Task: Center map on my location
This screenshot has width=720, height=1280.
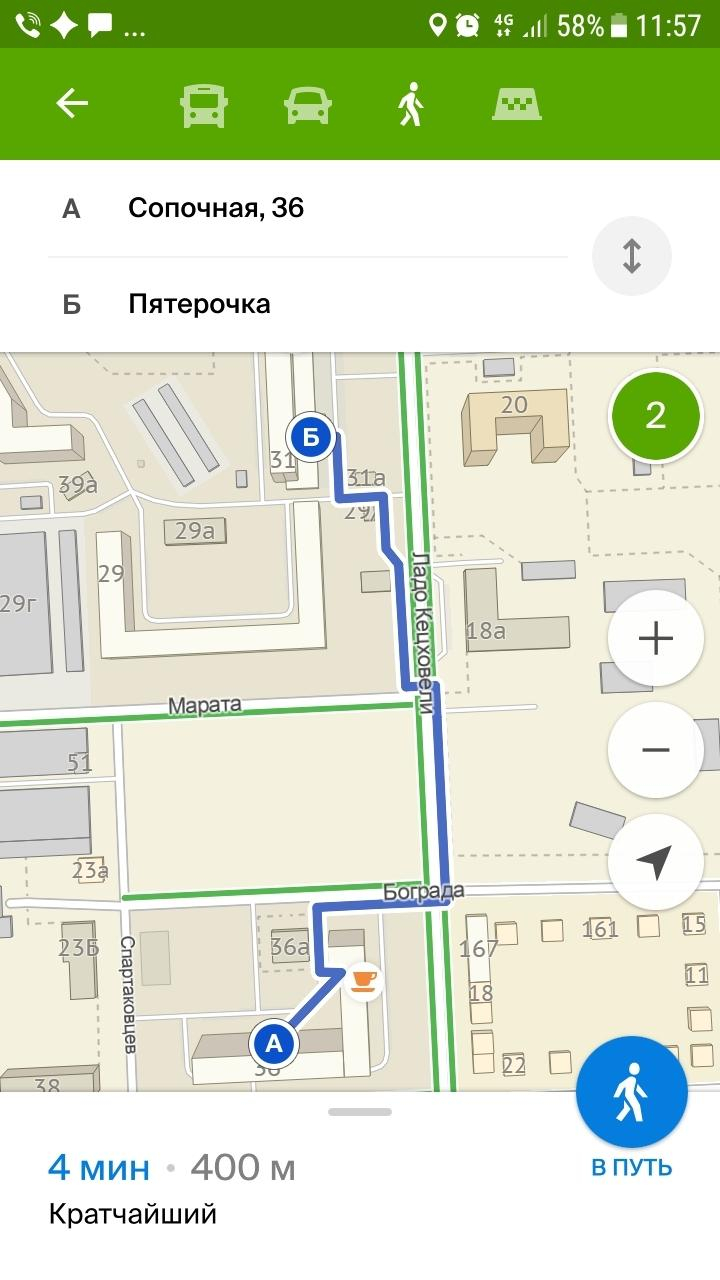Action: click(656, 862)
